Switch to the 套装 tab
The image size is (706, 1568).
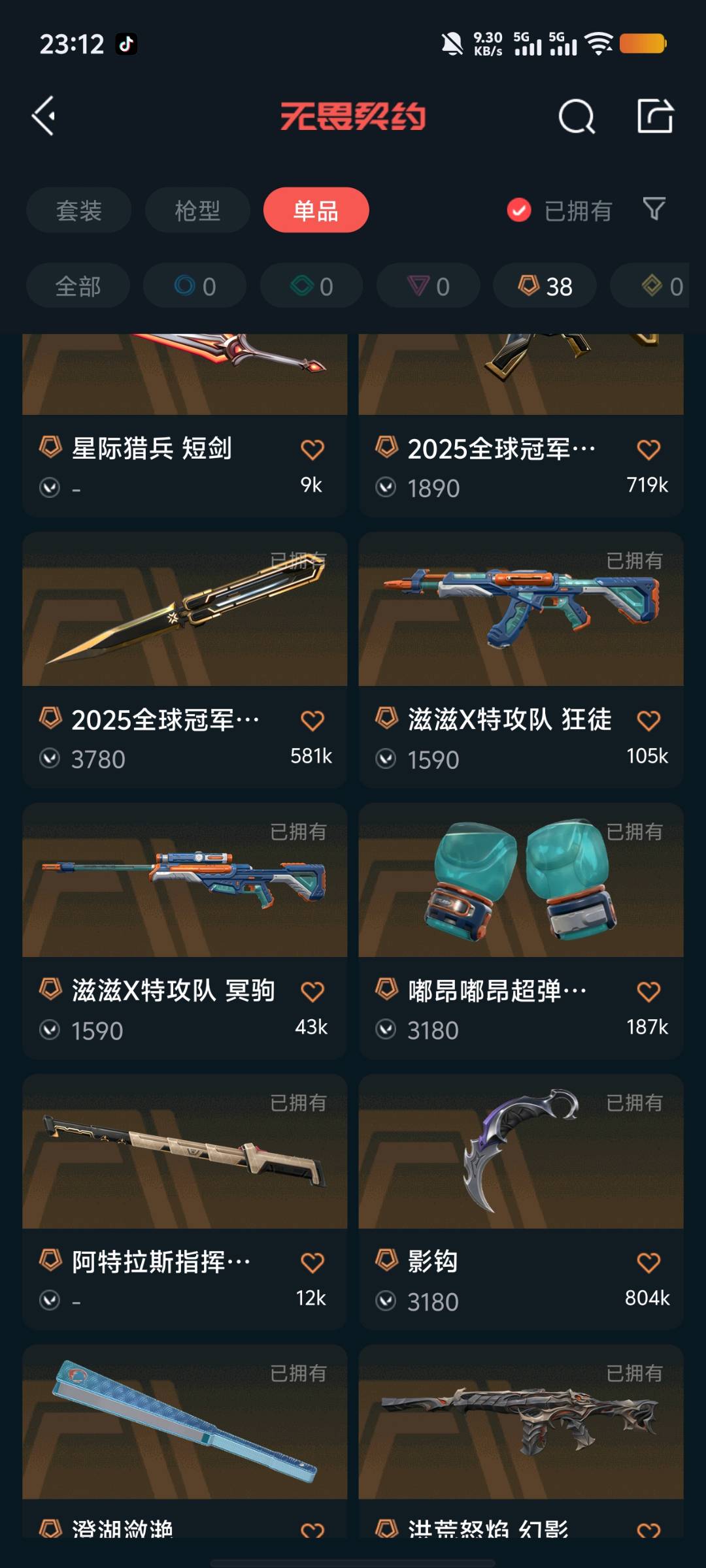click(79, 210)
